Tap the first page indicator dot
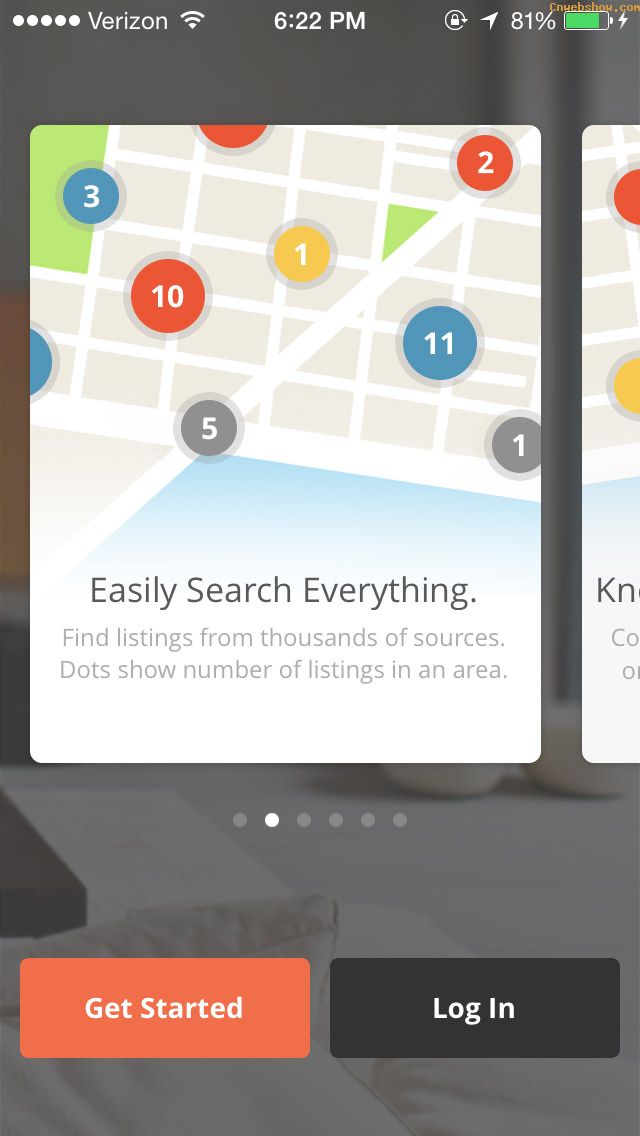 [x=240, y=820]
